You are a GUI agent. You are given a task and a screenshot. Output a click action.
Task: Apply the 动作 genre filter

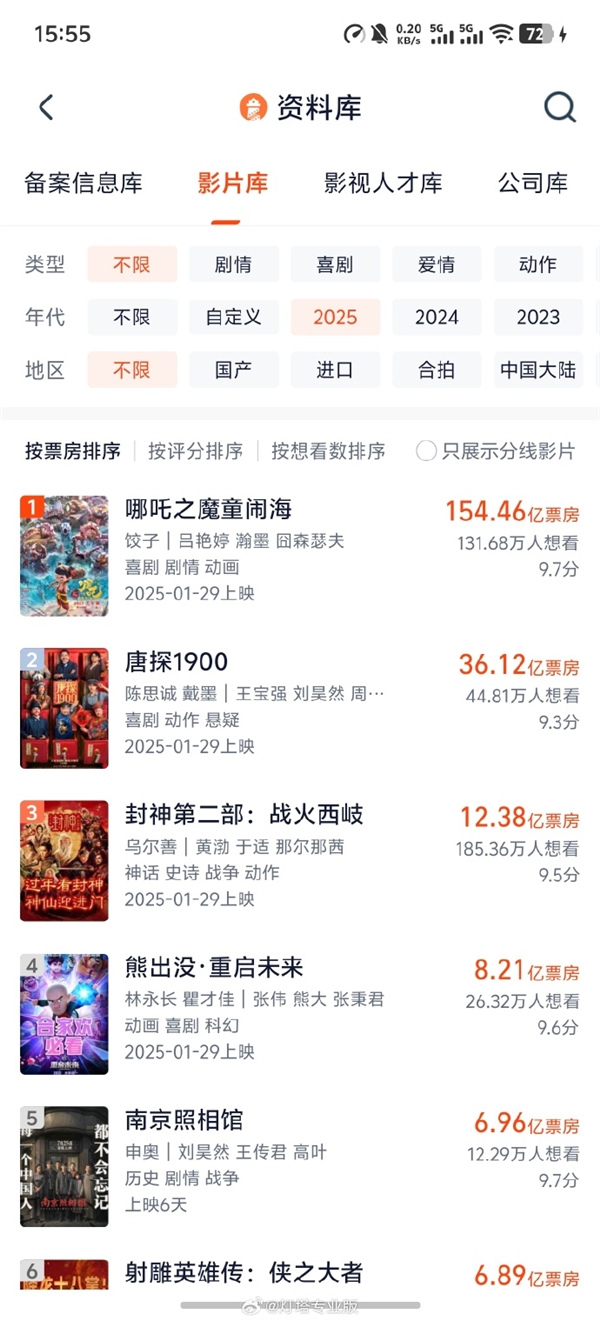click(538, 265)
